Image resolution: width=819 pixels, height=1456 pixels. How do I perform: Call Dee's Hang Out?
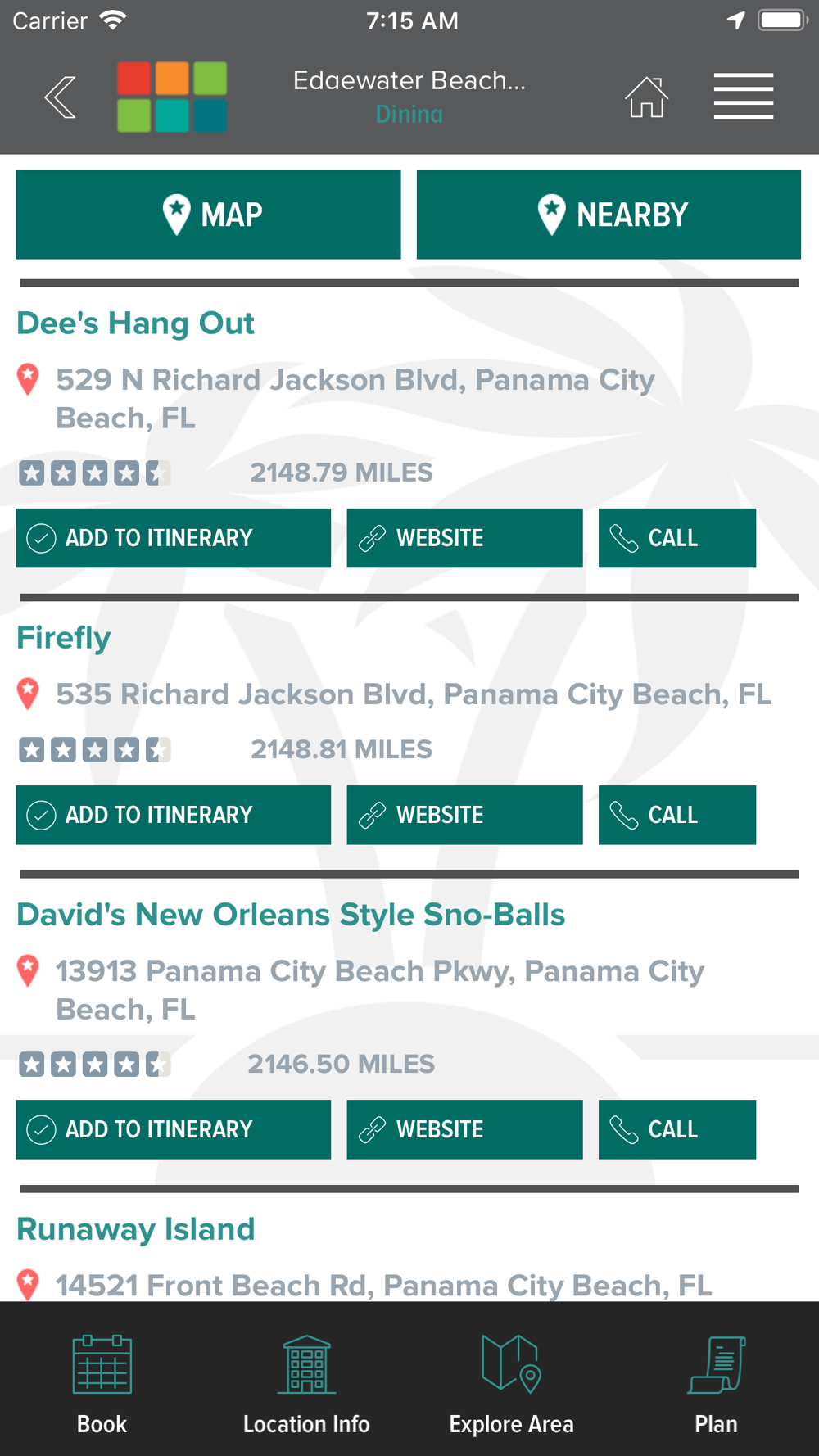(676, 538)
